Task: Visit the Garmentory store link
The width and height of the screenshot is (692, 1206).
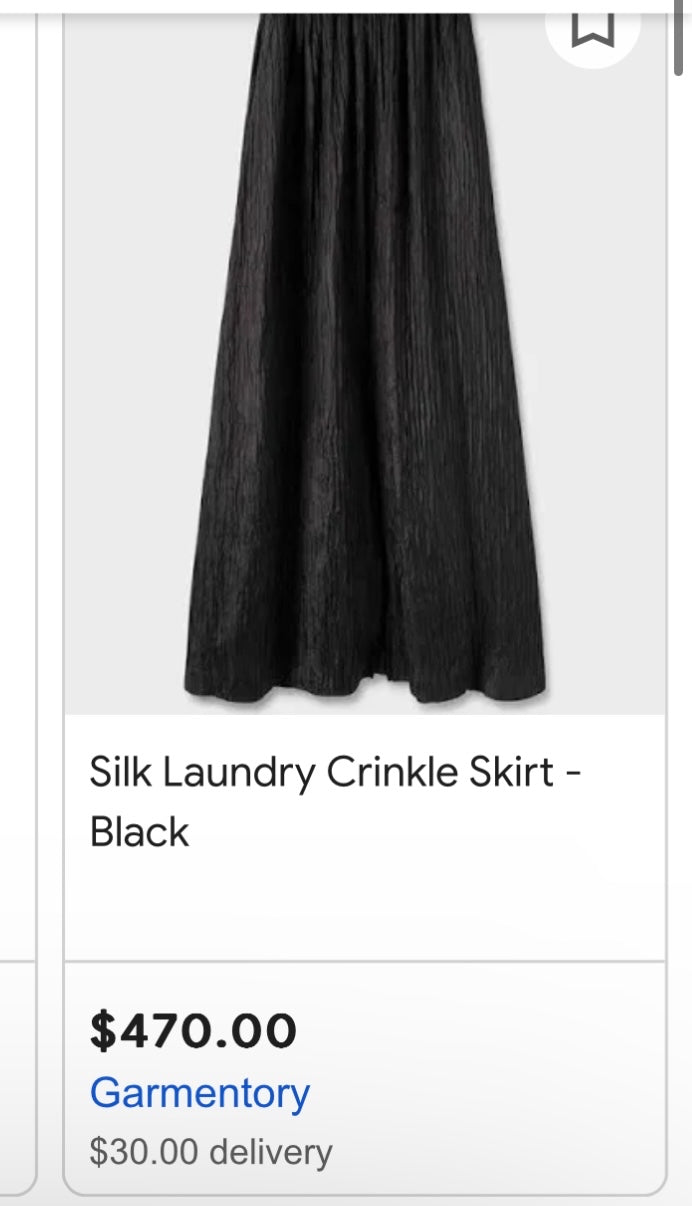Action: click(x=200, y=1093)
